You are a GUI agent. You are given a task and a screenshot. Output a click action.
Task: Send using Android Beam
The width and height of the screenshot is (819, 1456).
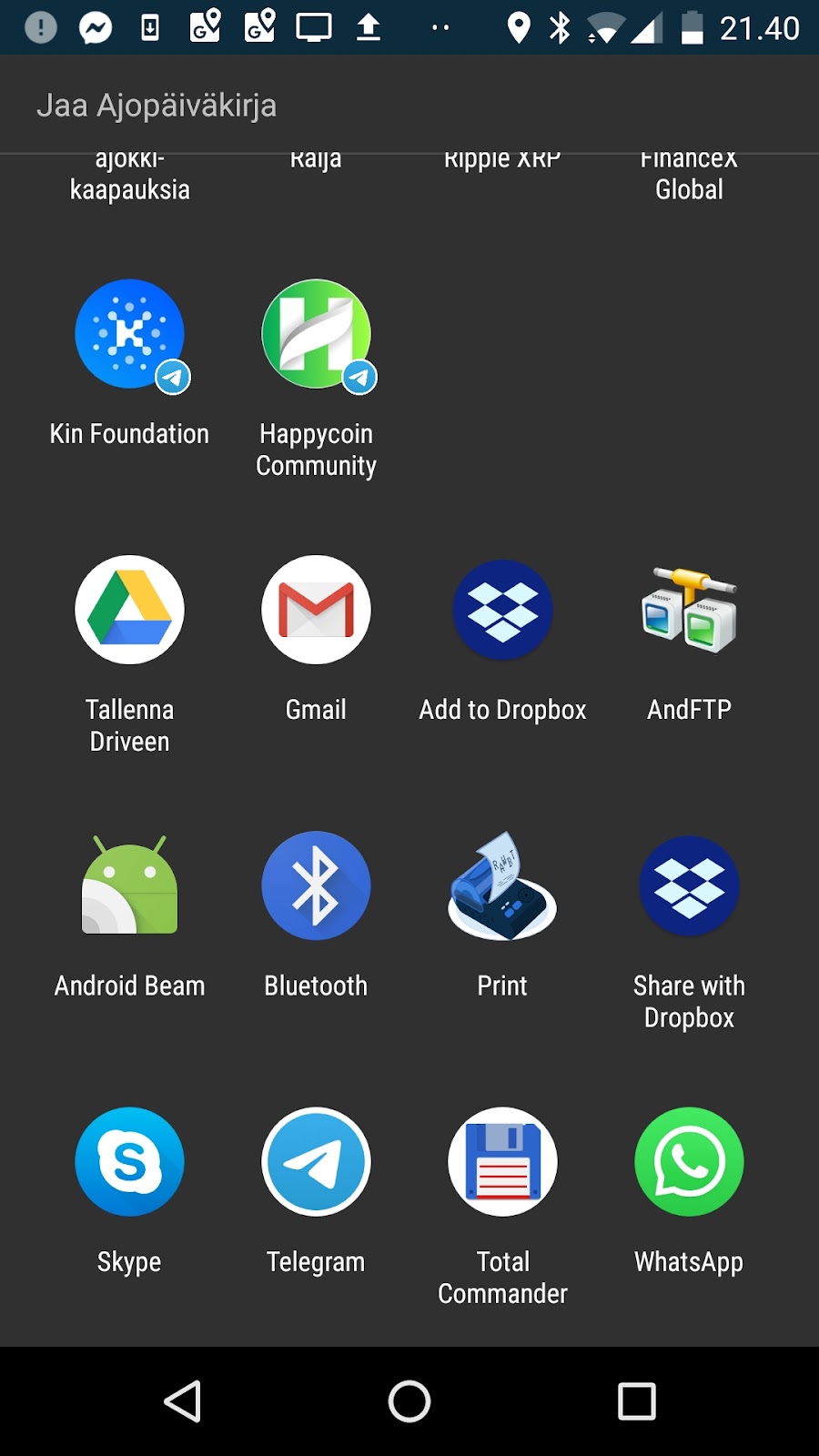point(129,915)
